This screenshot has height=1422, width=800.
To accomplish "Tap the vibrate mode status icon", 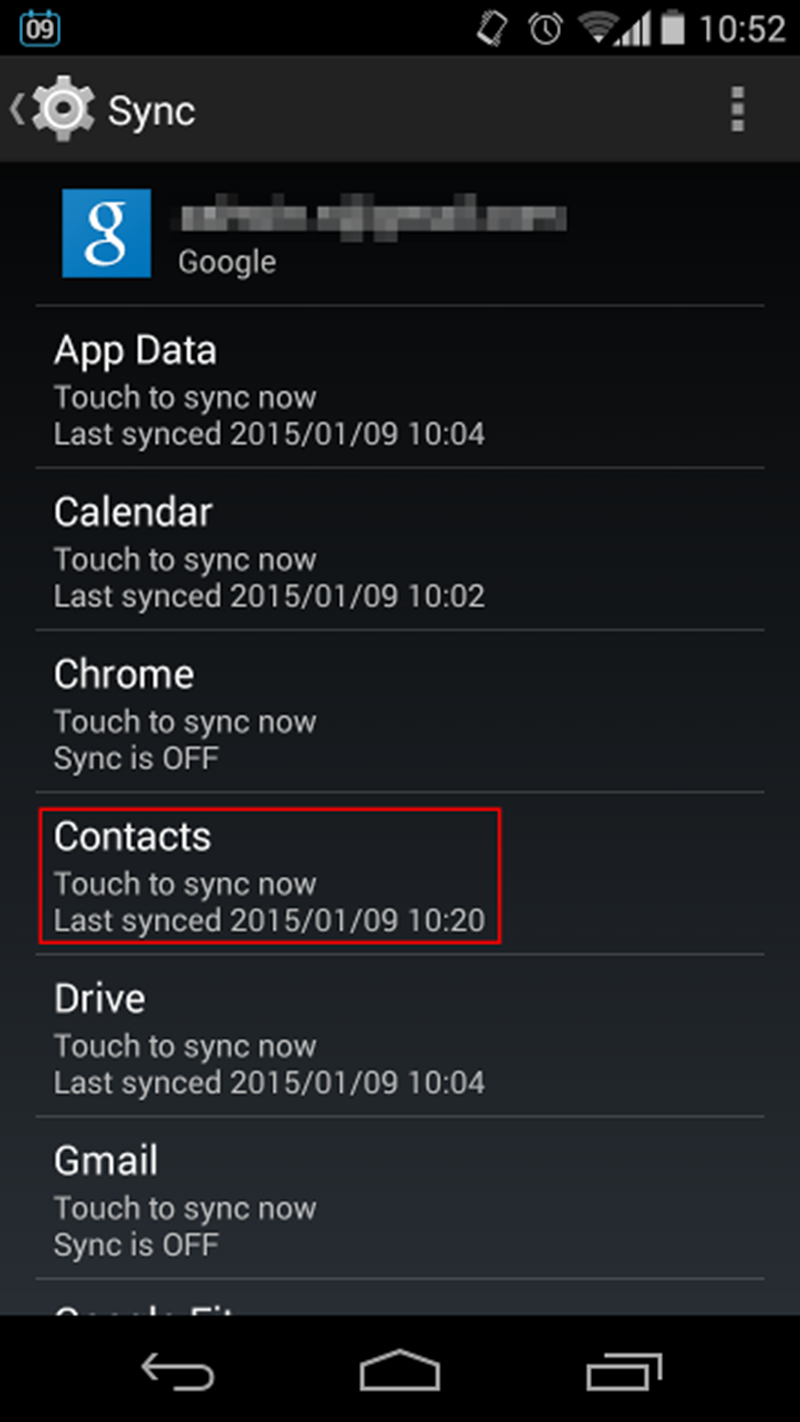I will point(489,28).
